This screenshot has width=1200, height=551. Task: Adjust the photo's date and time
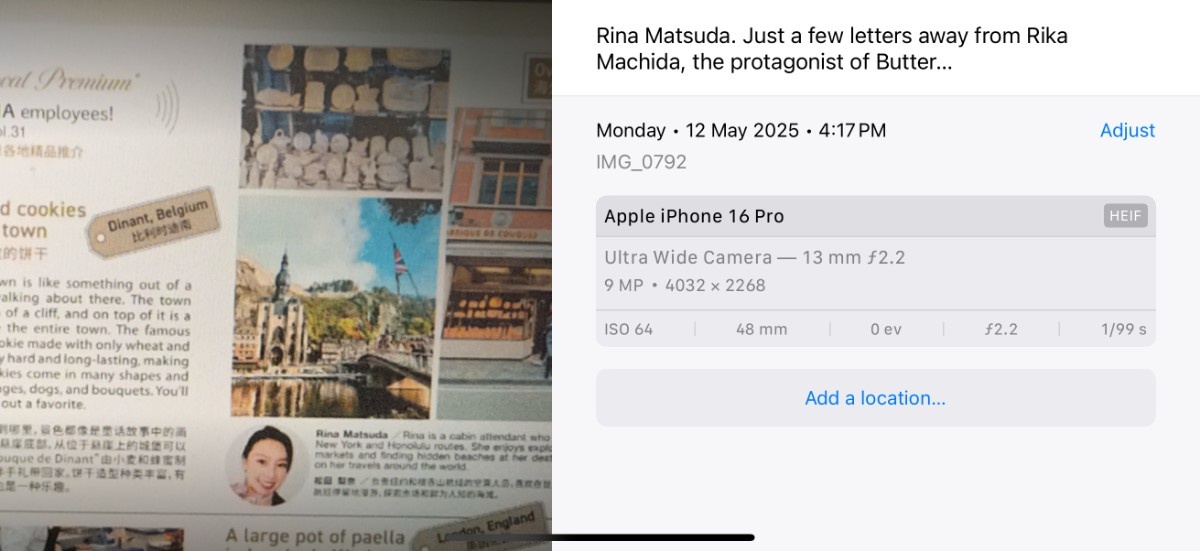[1127, 130]
